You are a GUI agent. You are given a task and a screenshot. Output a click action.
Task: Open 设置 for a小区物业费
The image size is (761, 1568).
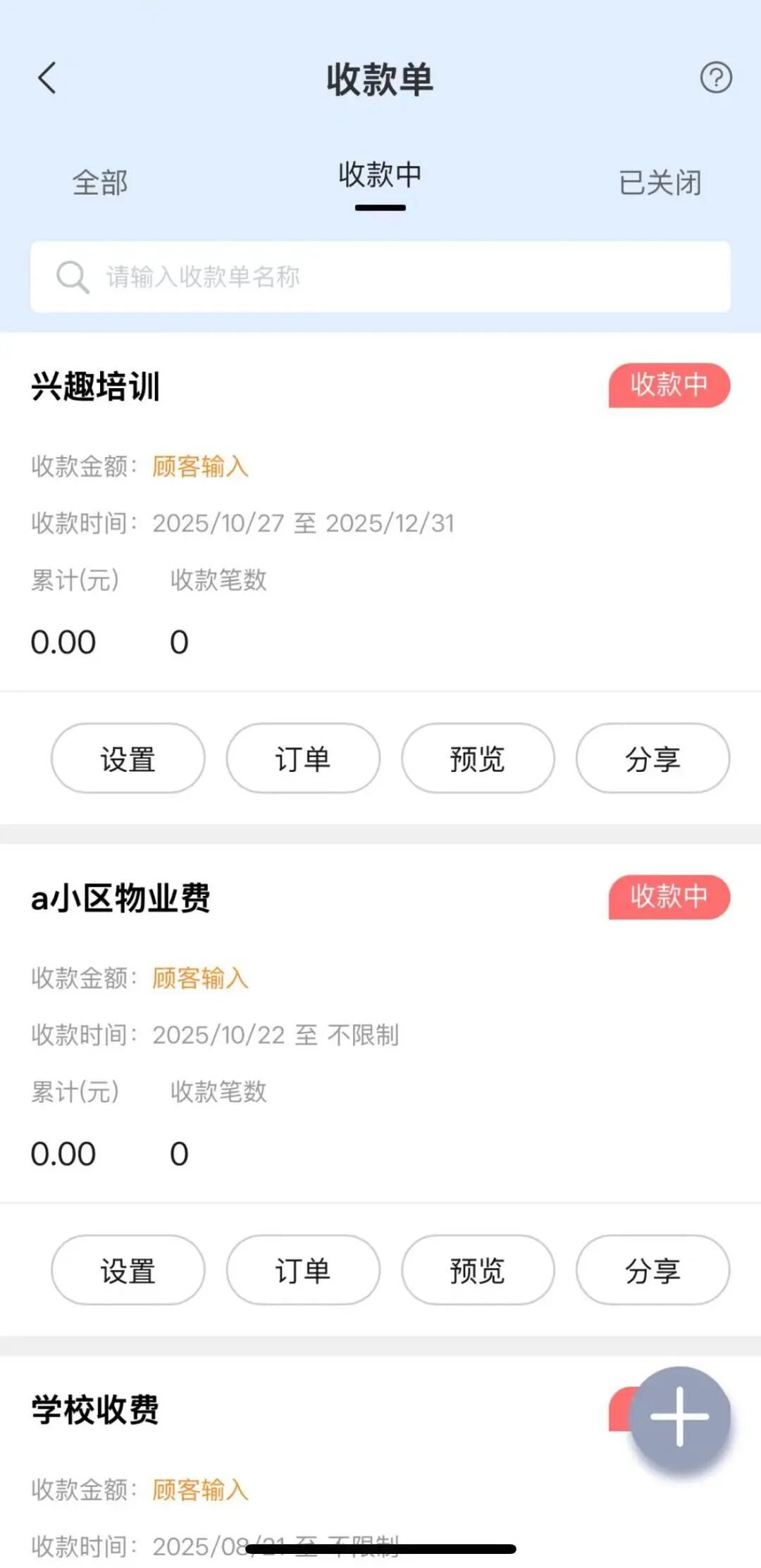point(128,1270)
